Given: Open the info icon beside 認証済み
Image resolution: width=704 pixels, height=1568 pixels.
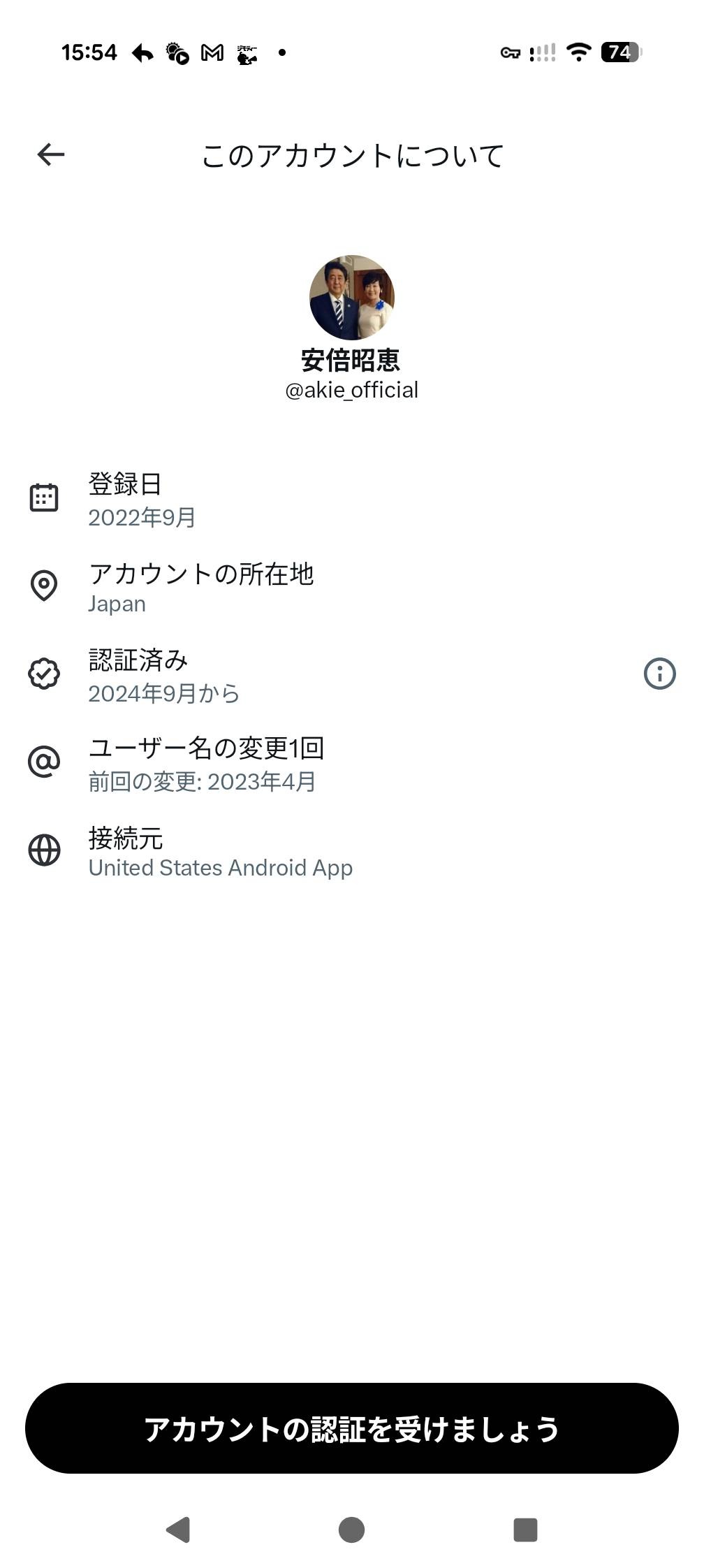Looking at the screenshot, I should (659, 674).
